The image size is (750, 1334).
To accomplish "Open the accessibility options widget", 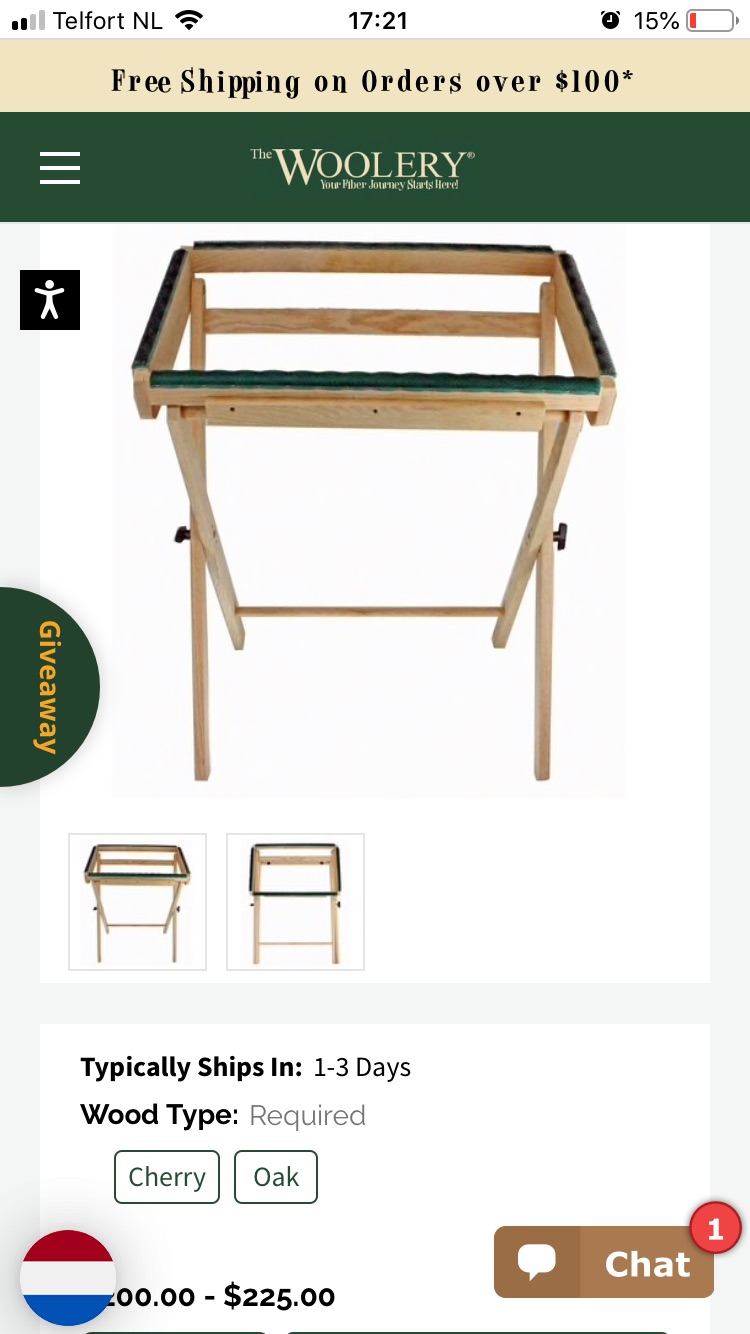I will [50, 300].
